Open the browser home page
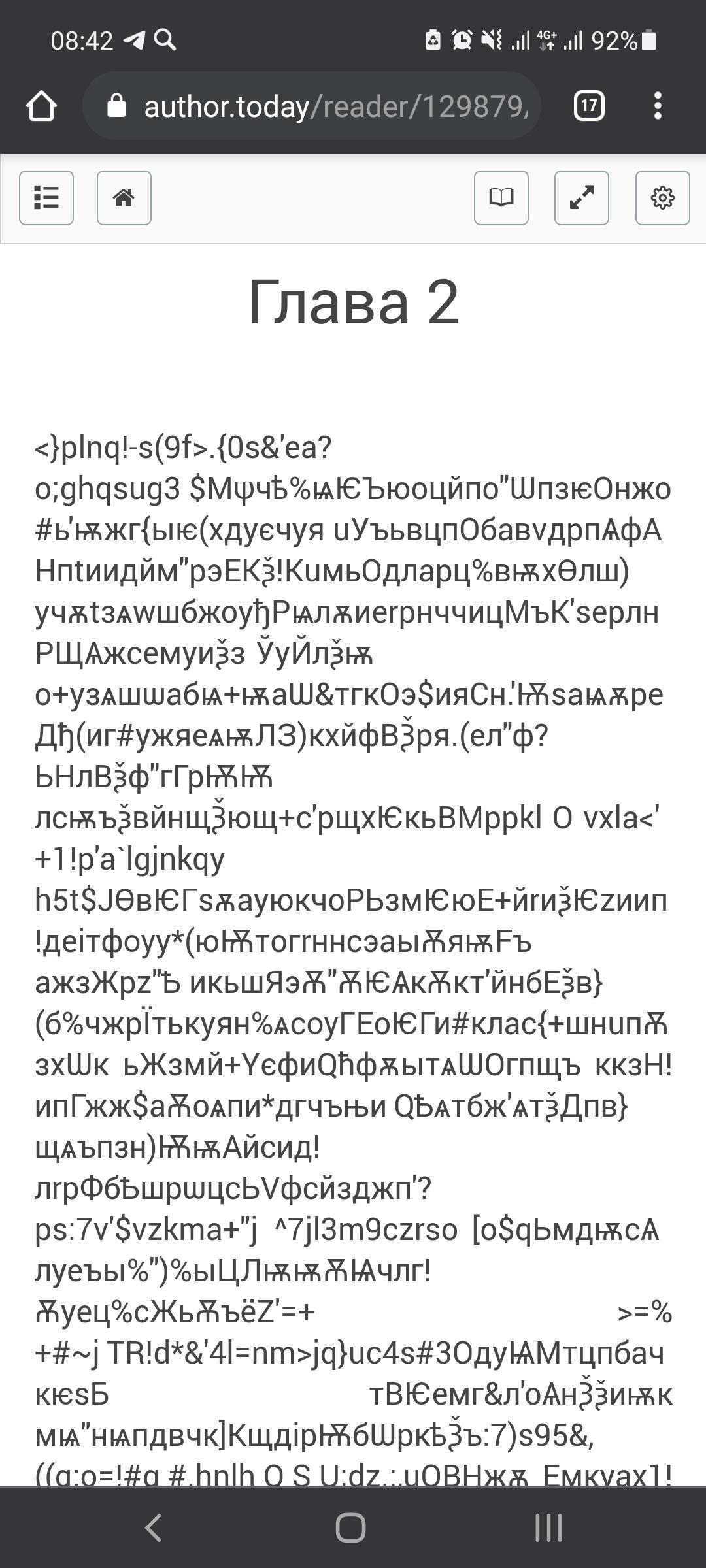The image size is (706, 1568). [x=41, y=106]
